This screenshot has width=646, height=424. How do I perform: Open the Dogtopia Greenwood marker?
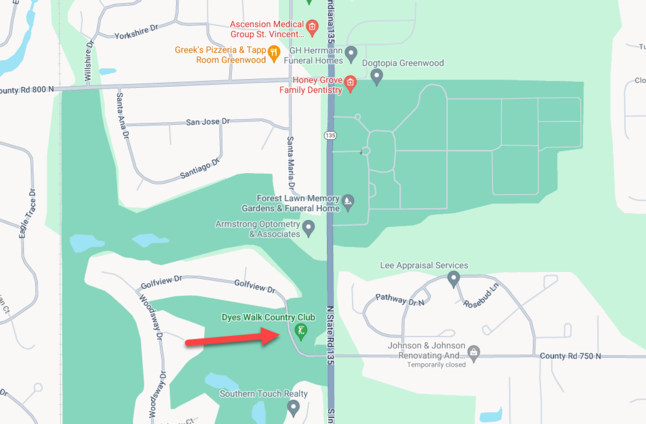click(377, 76)
